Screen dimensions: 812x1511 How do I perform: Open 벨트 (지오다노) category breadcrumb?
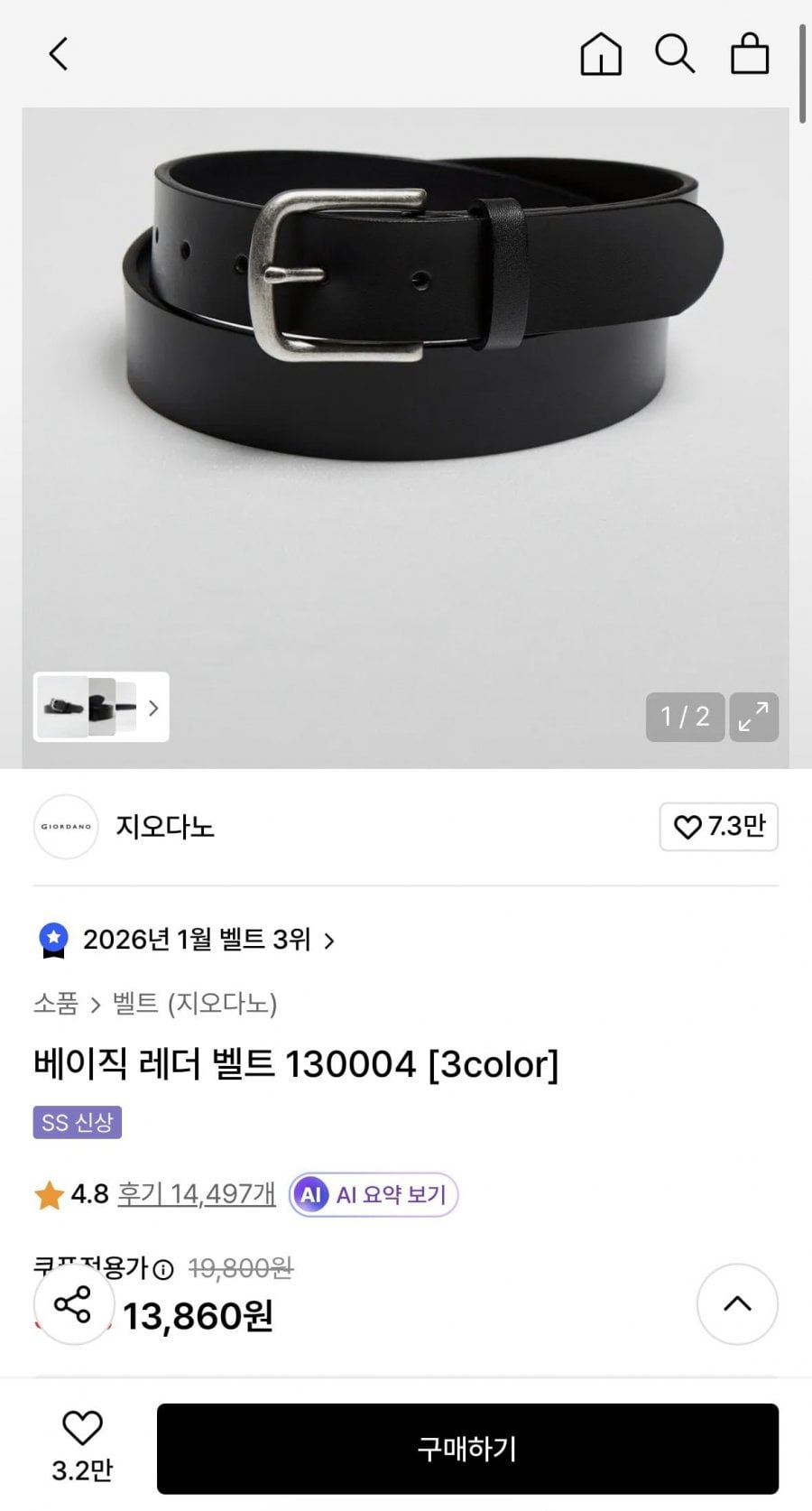coord(195,1003)
